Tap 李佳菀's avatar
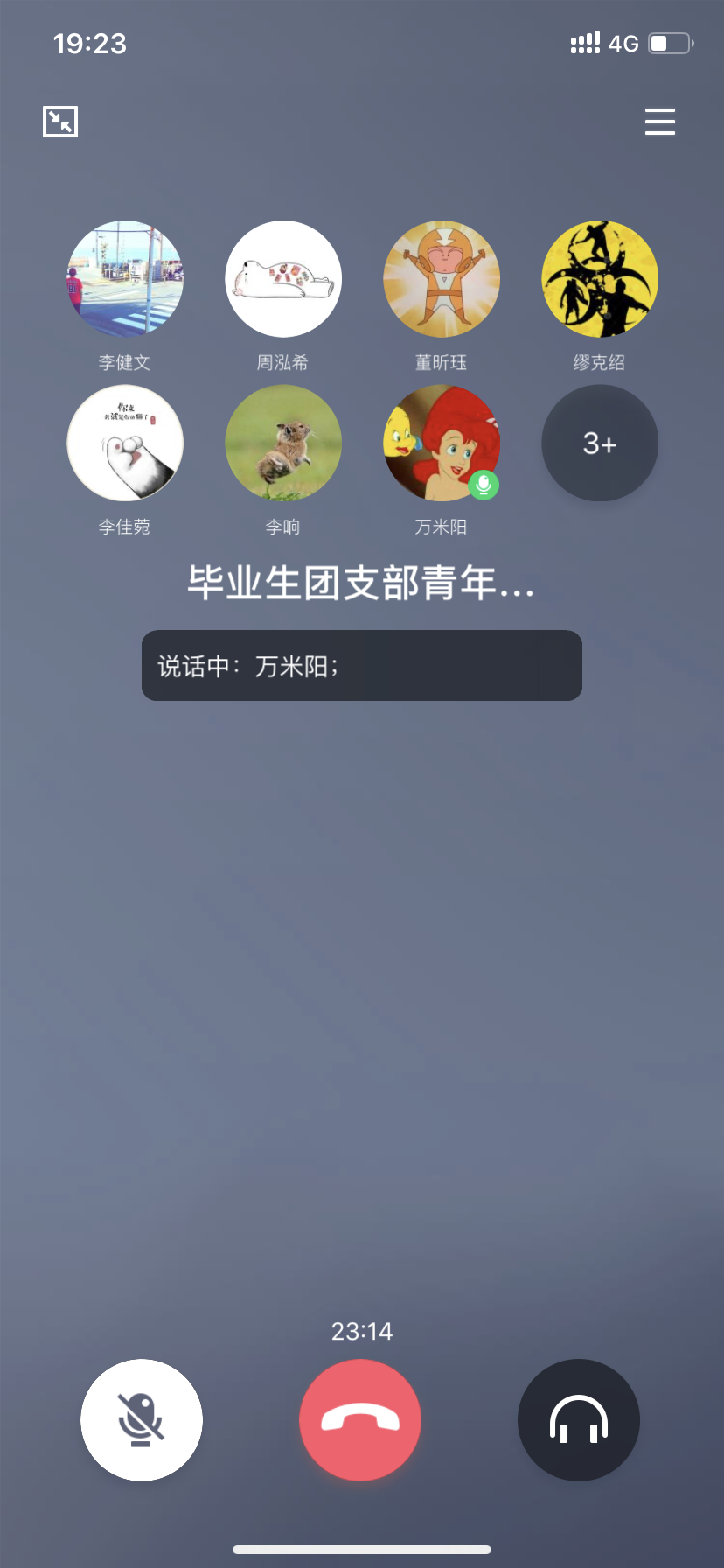Image resolution: width=724 pixels, height=1568 pixels. (125, 444)
